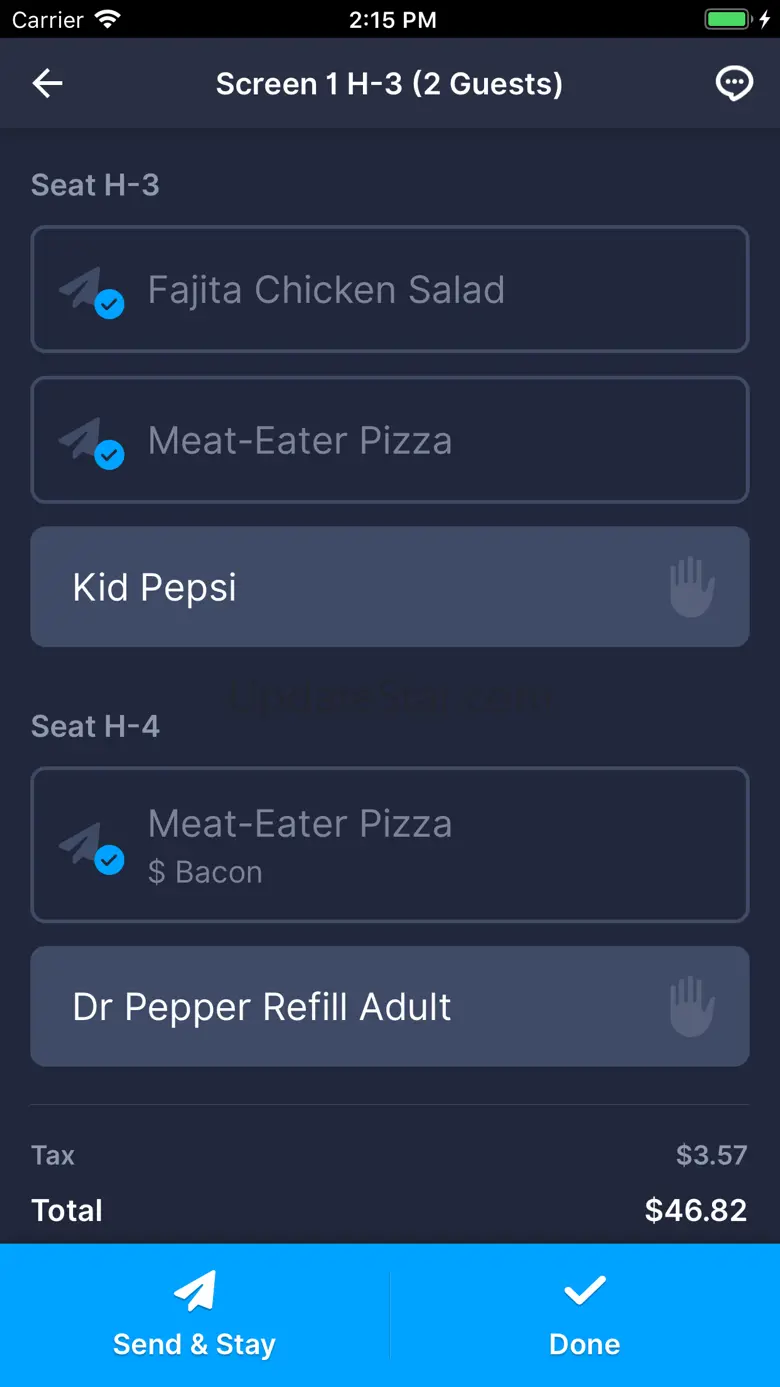This screenshot has width=780, height=1387.
Task: Open the chat bubble message icon
Action: [x=734, y=84]
